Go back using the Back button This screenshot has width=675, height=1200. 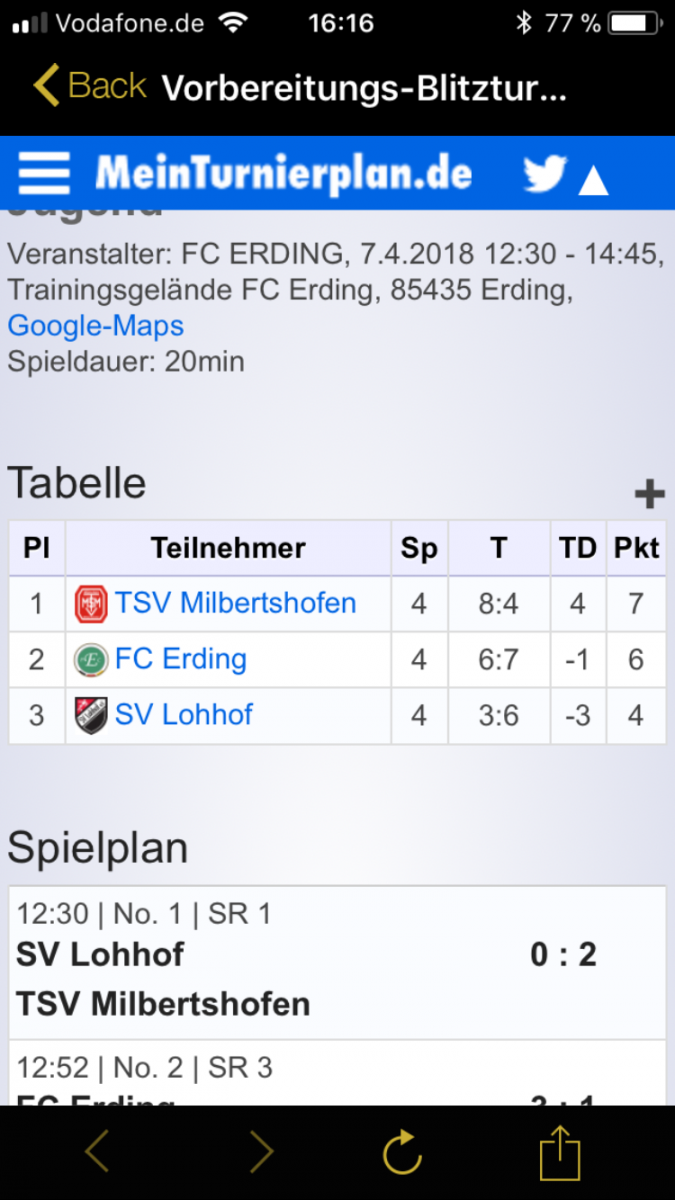90,86
